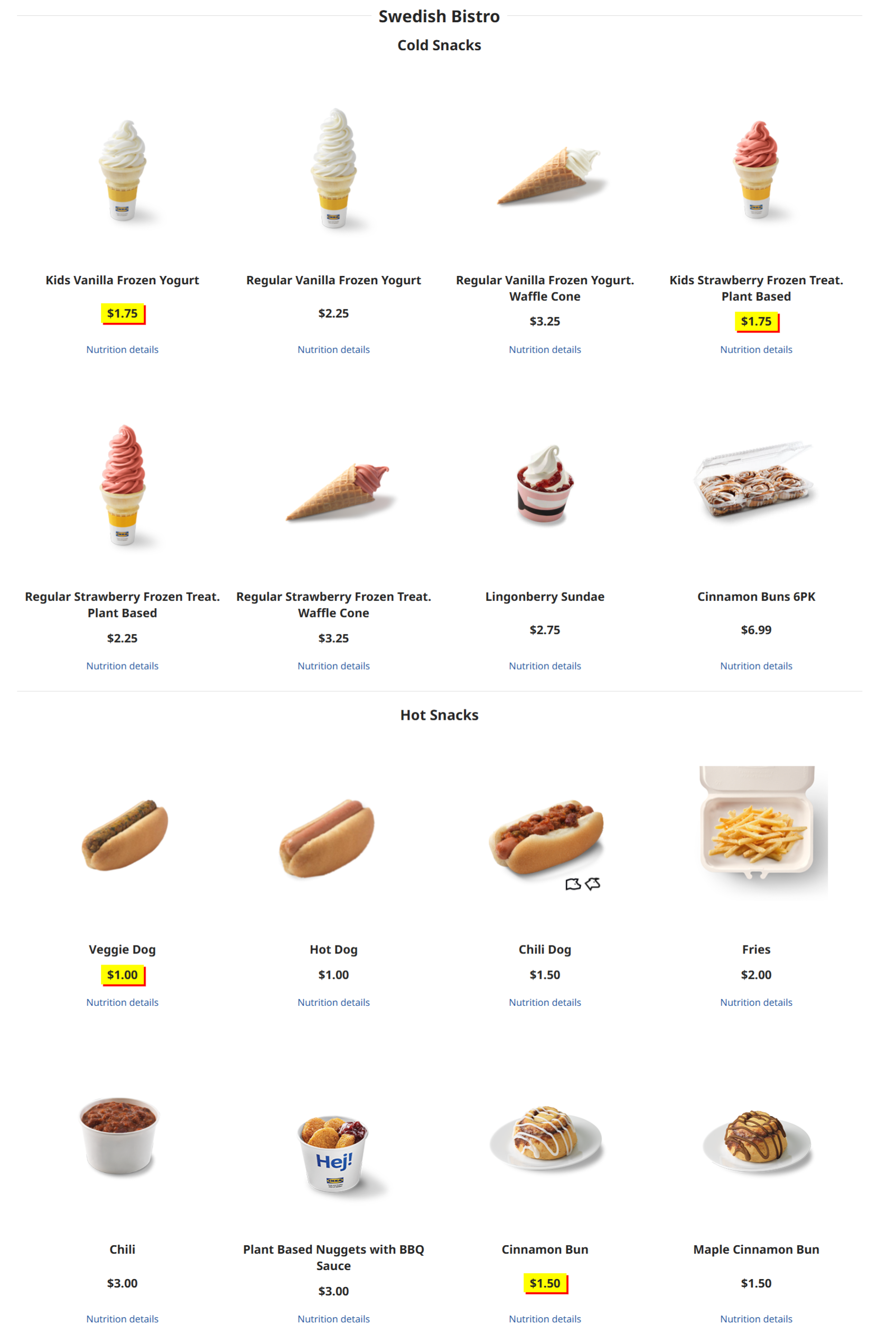Show Nutrition details for Kids Strawberry Frozen Treat
896x1334 pixels.
click(756, 349)
